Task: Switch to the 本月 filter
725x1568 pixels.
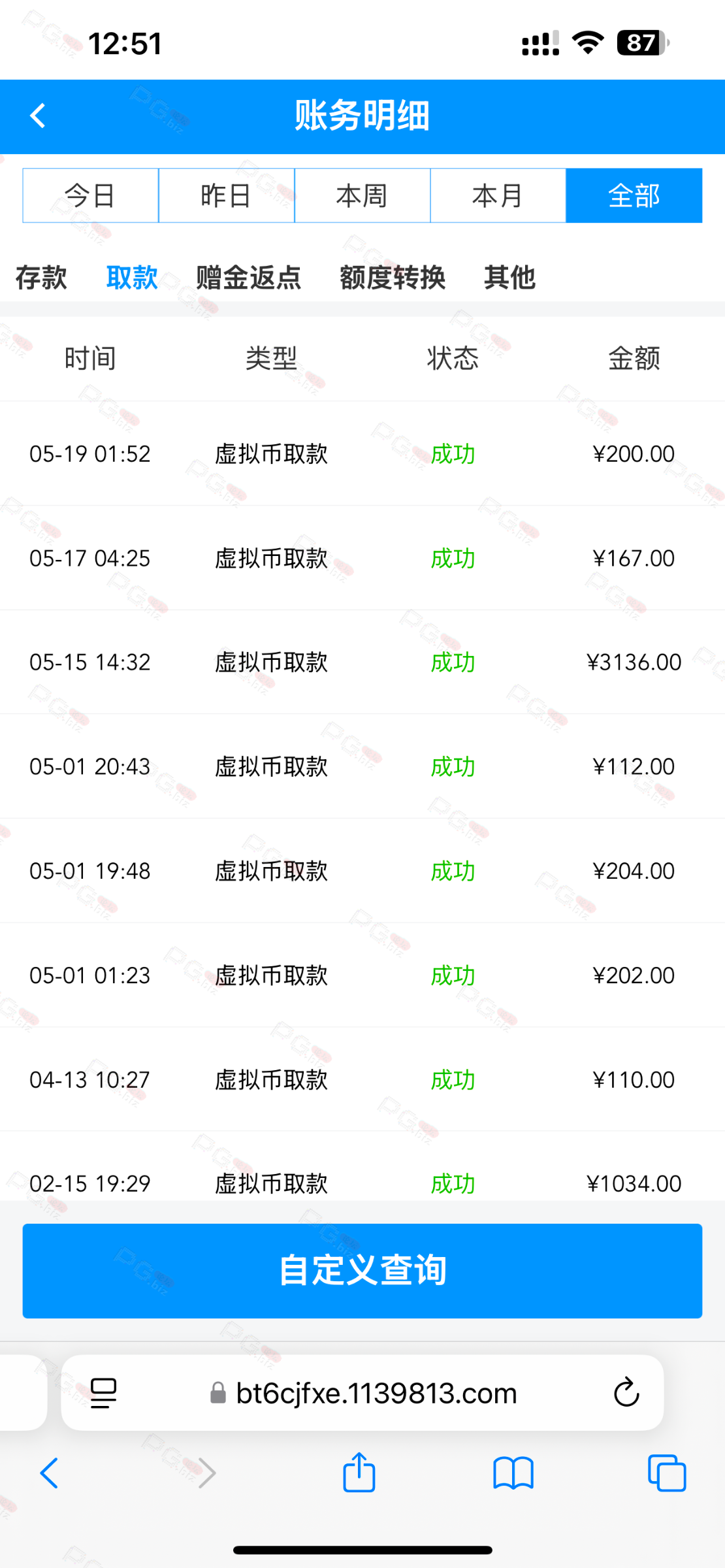Action: tap(498, 195)
